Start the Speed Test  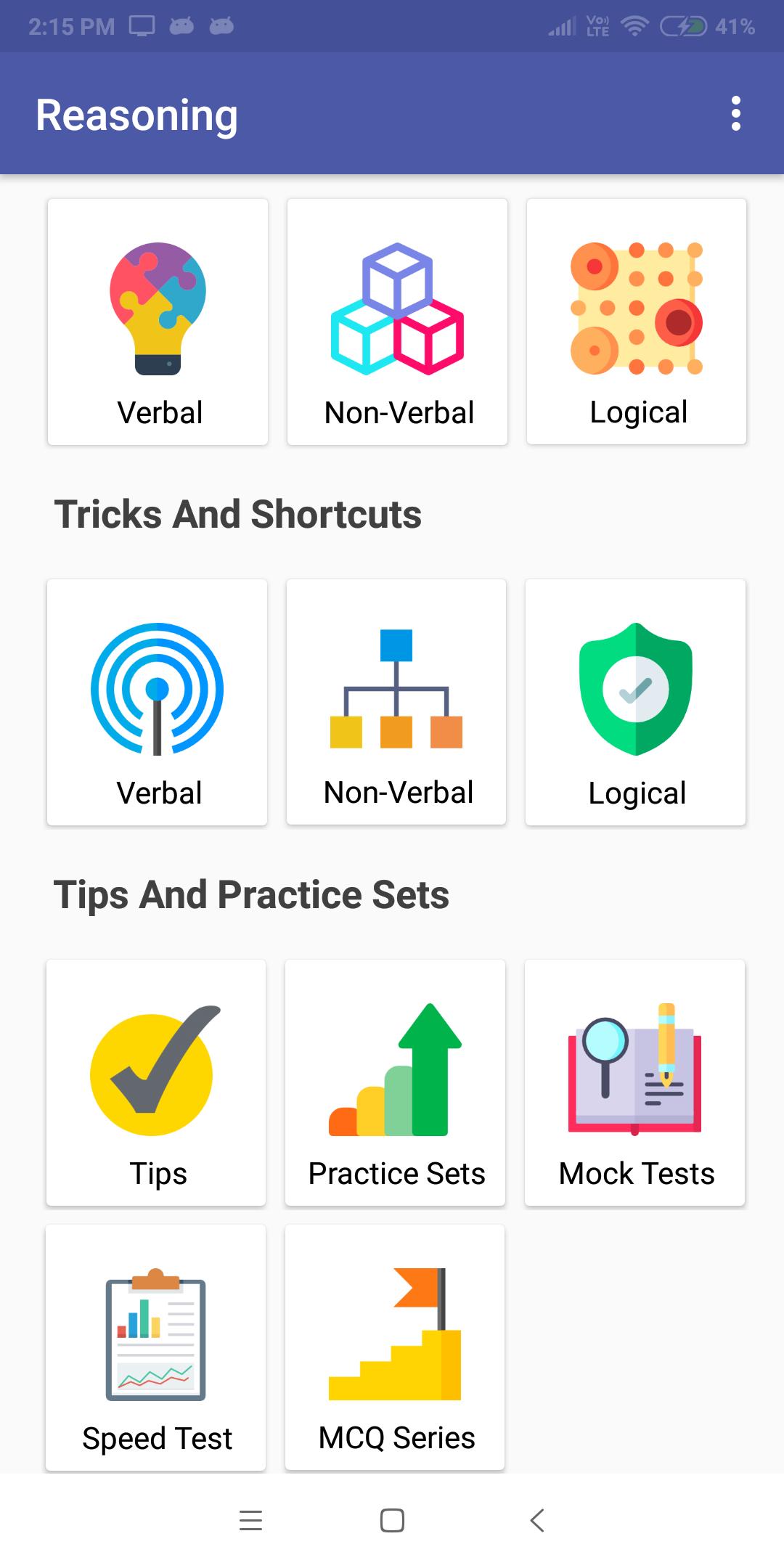pyautogui.click(x=155, y=1347)
